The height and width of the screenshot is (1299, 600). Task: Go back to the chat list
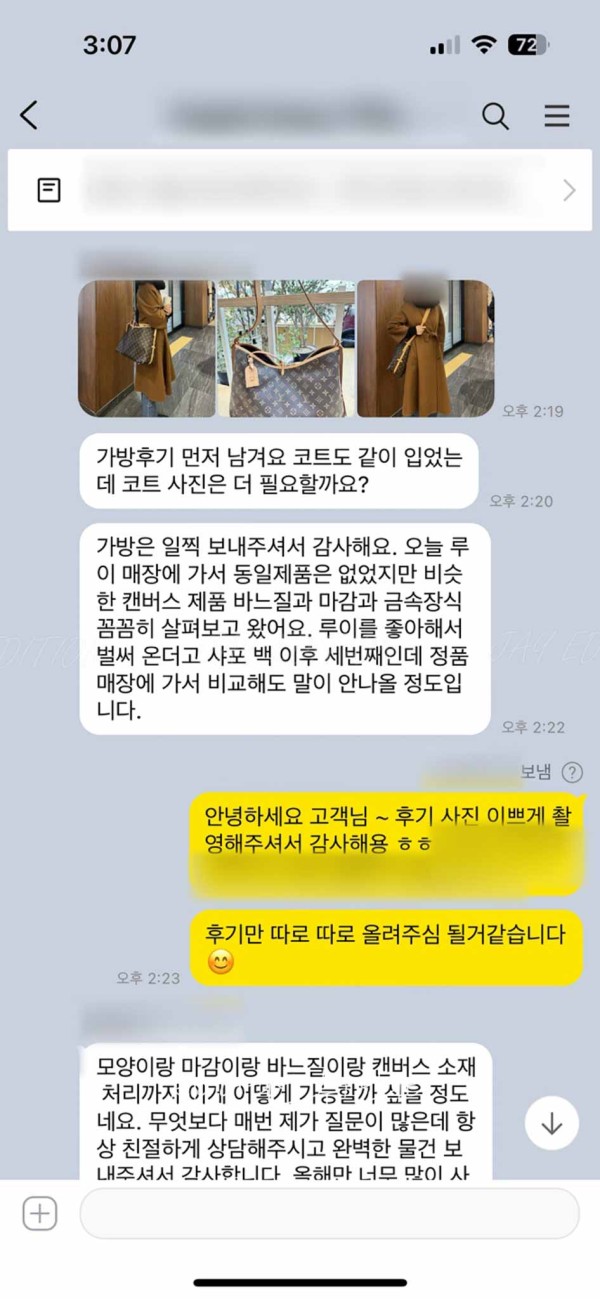click(x=29, y=116)
